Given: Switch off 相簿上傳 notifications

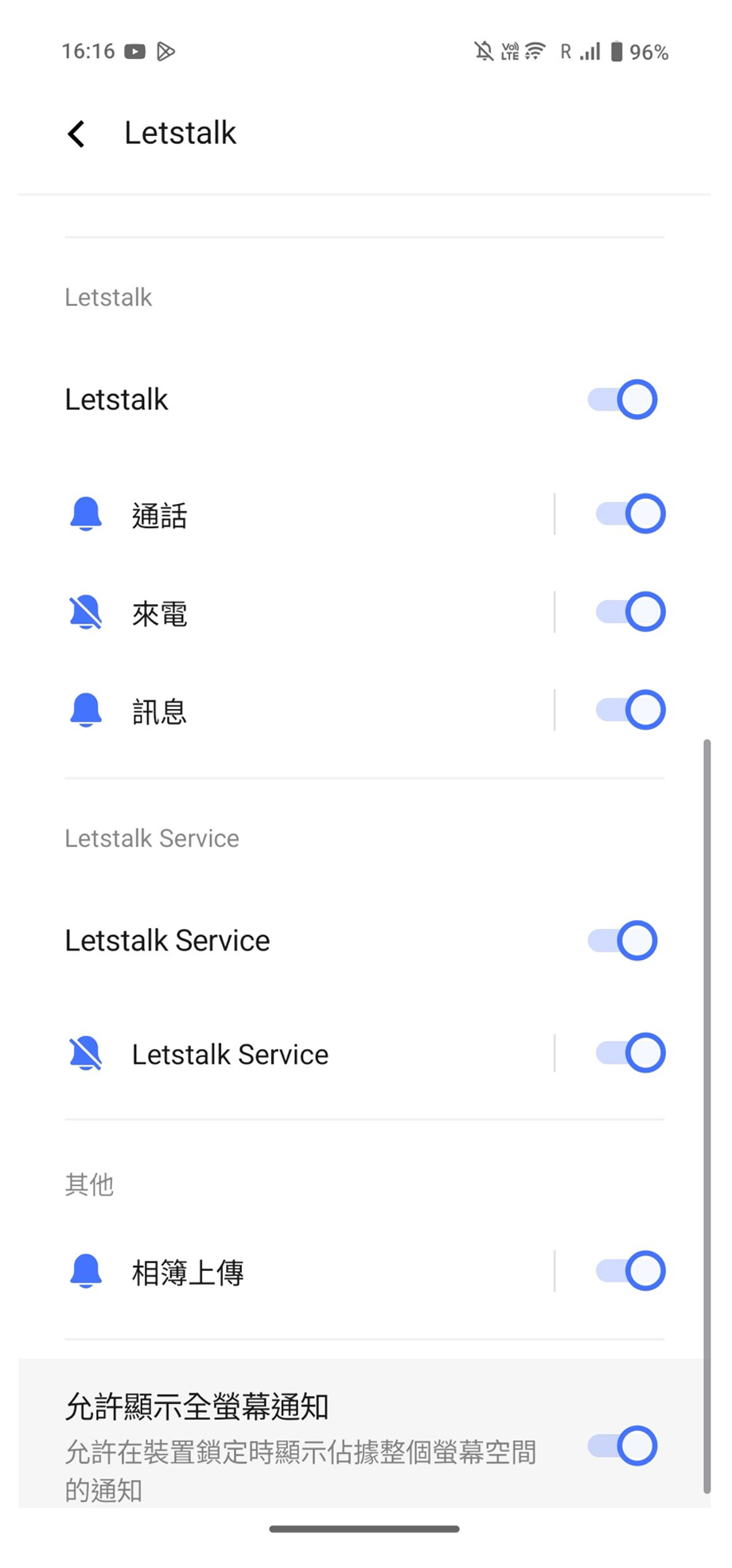Looking at the screenshot, I should pos(630,1271).
